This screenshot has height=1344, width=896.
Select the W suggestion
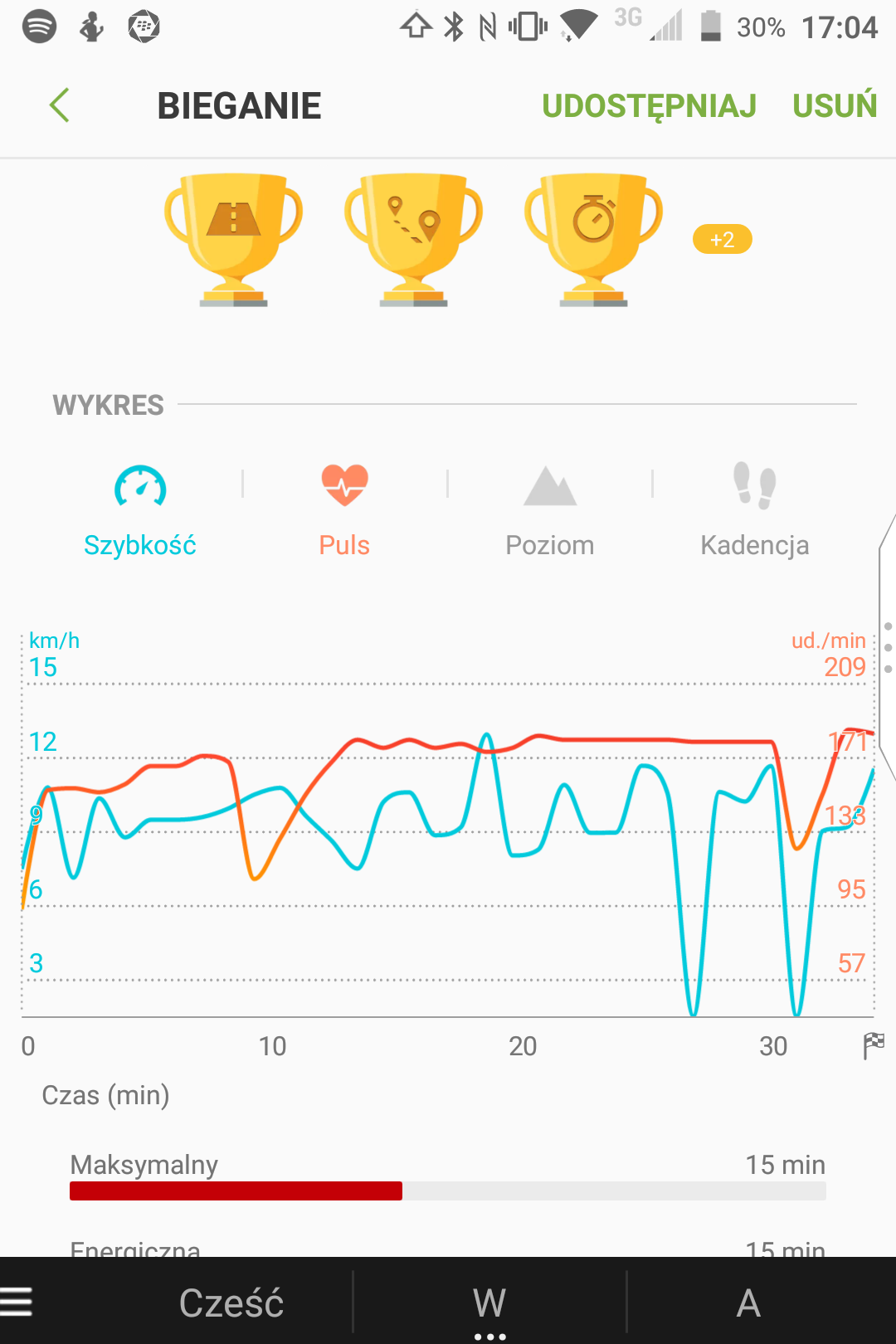coord(489,1303)
